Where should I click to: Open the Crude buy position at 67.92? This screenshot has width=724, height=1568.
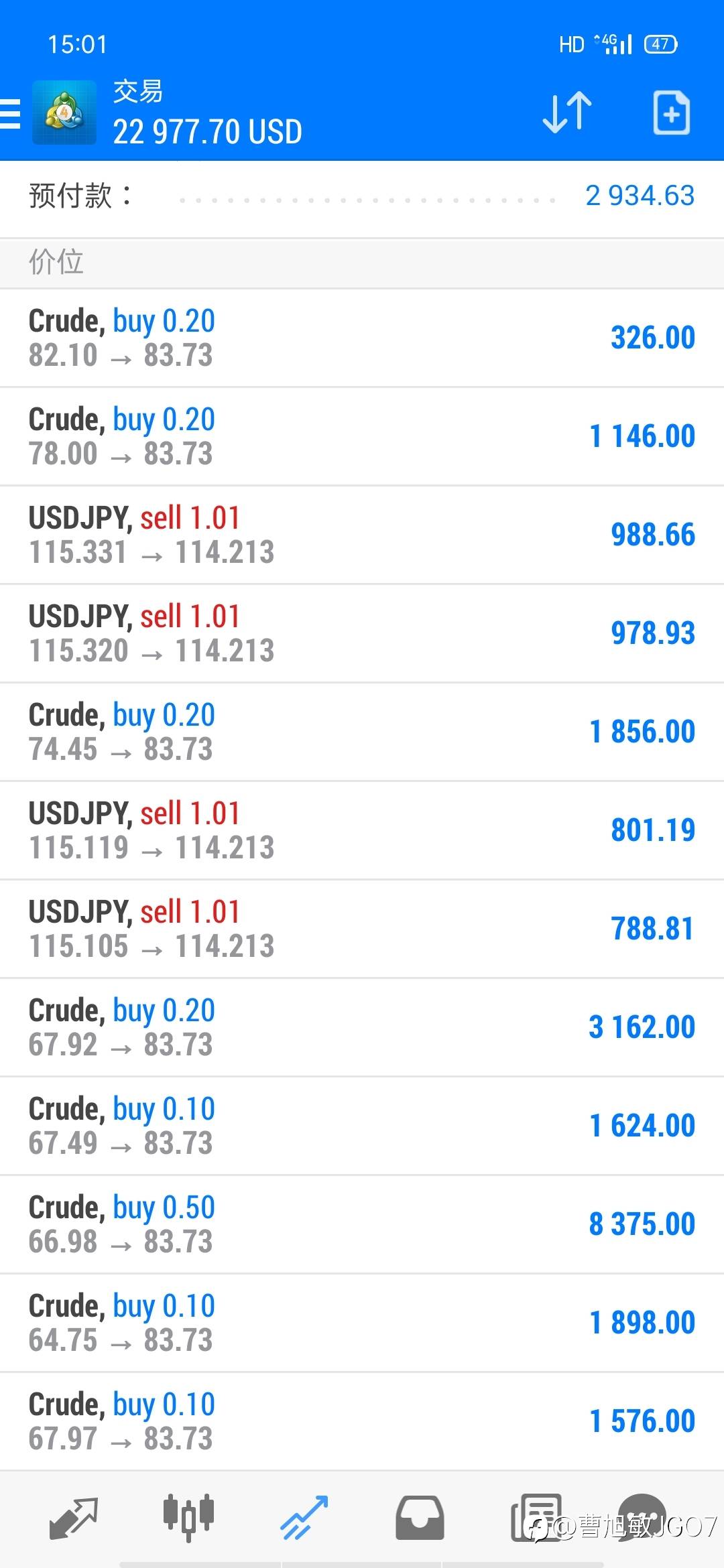(x=362, y=1027)
